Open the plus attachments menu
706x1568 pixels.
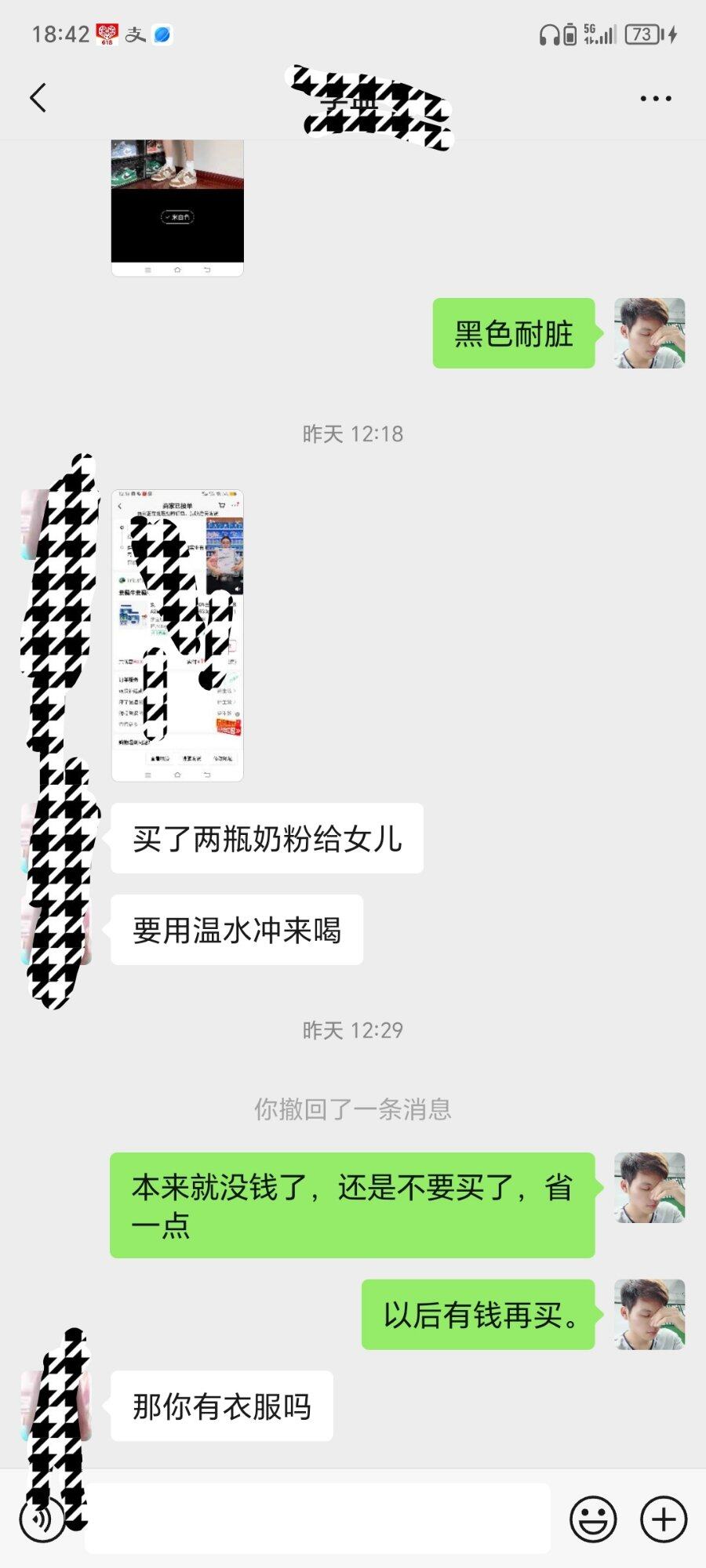pos(664,1519)
